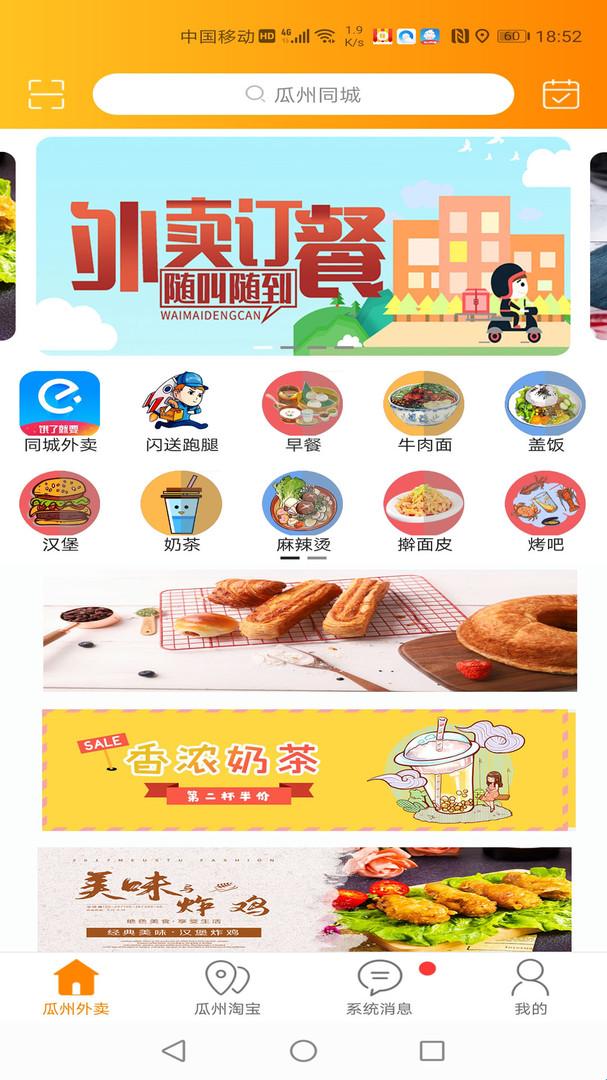Select 闪送跑腿 errand service
The image size is (607, 1080).
coord(182,412)
